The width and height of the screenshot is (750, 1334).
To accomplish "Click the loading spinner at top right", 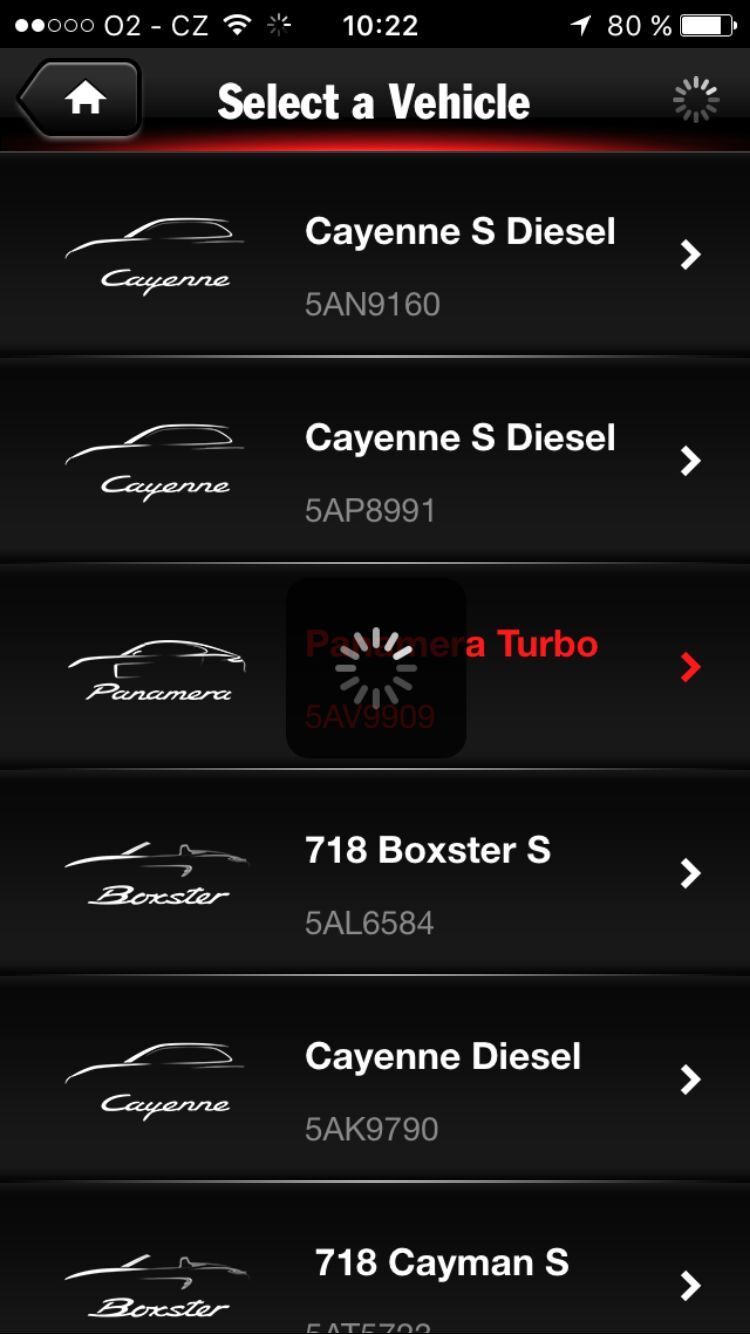I will [697, 98].
